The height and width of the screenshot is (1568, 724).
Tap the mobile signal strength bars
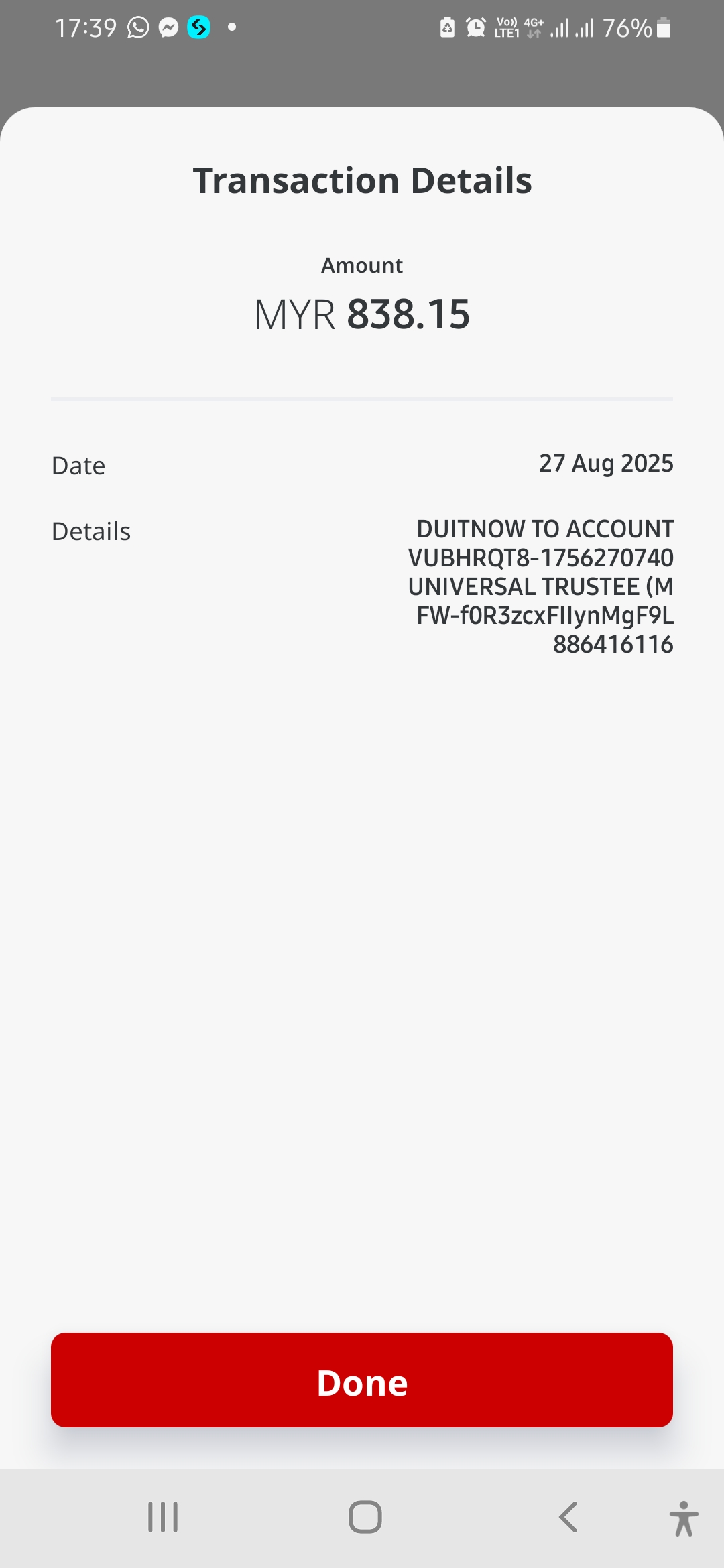[563, 27]
